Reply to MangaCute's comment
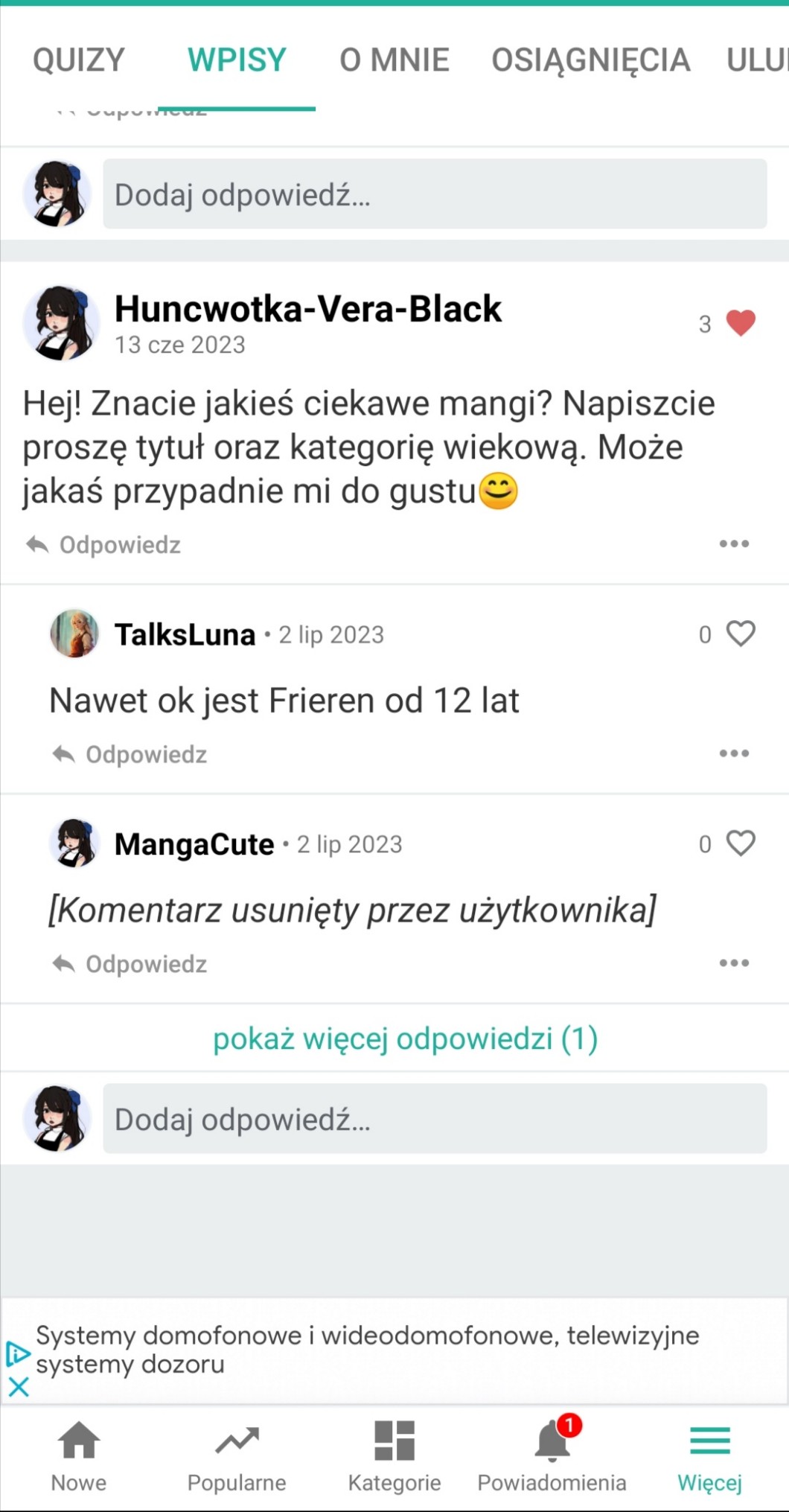This screenshot has height=1512, width=789. pos(131,964)
